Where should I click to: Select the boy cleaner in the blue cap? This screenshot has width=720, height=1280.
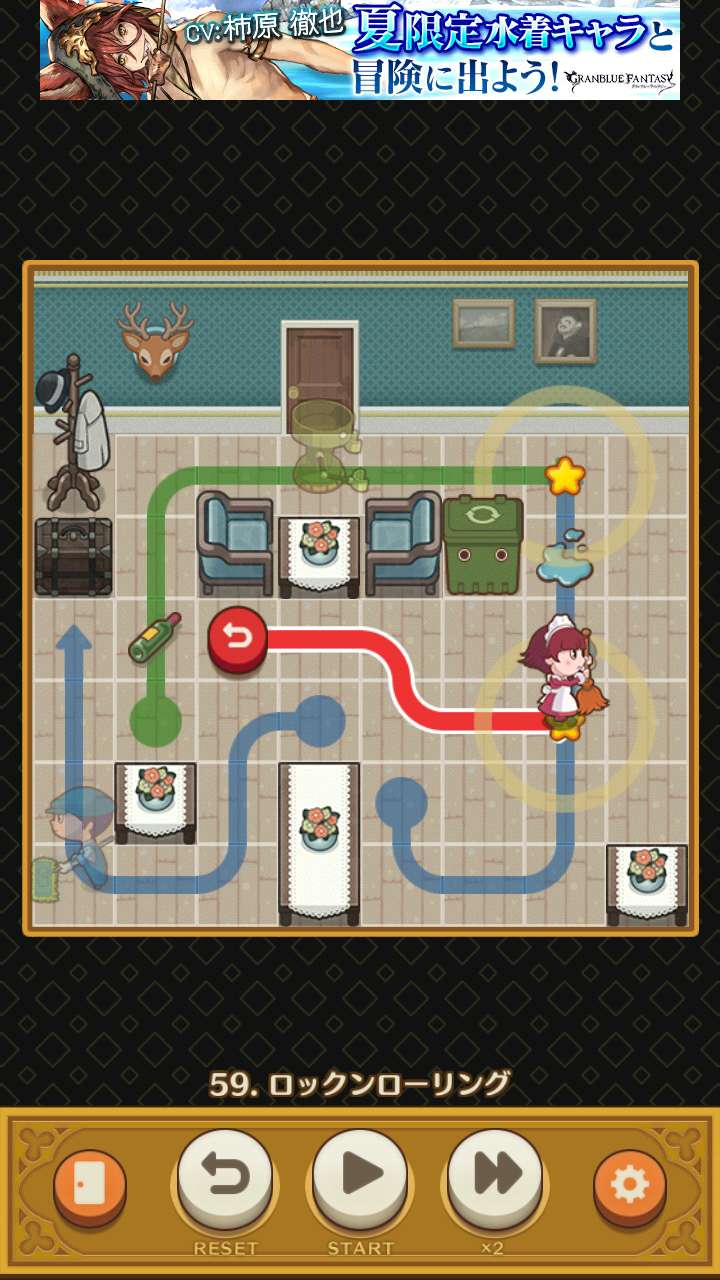80,835
